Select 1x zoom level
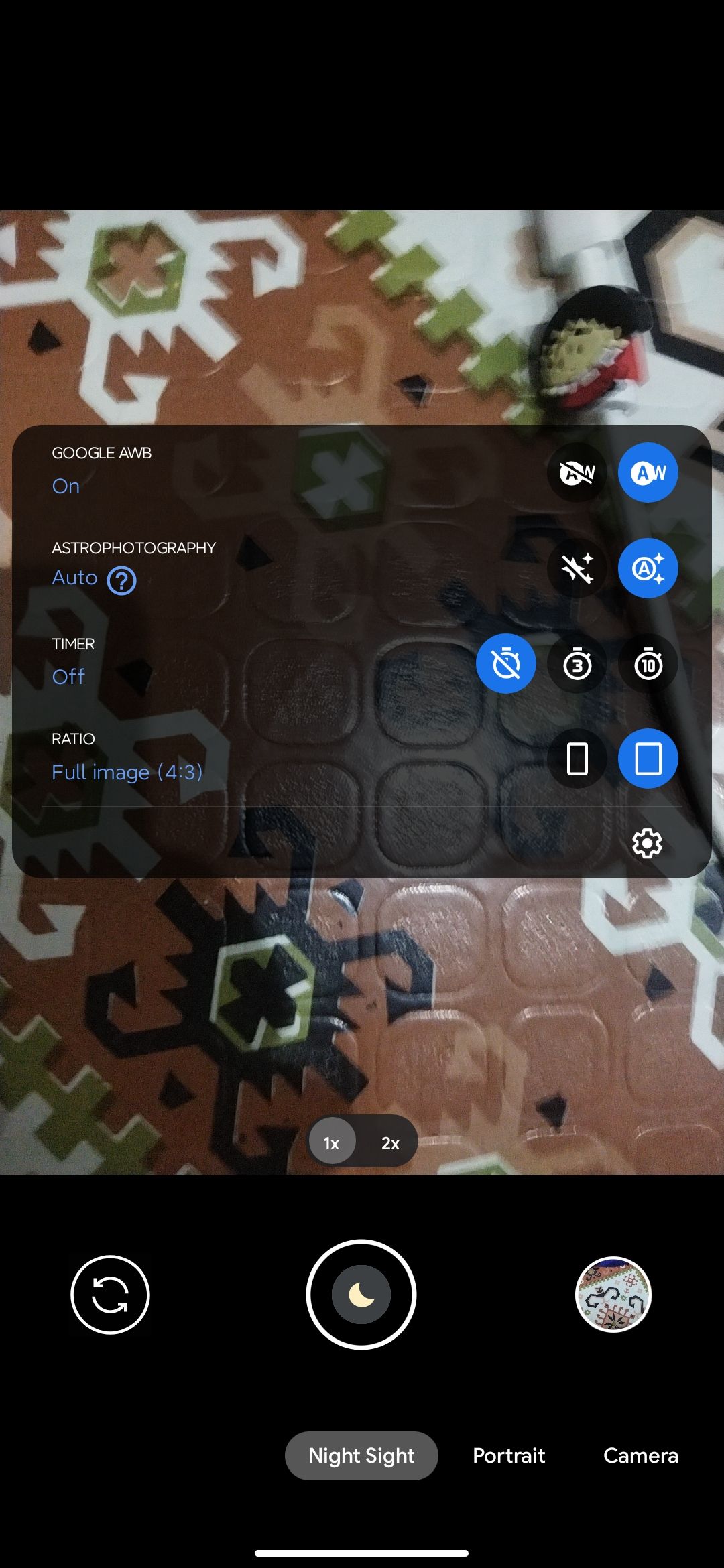 [332, 1143]
